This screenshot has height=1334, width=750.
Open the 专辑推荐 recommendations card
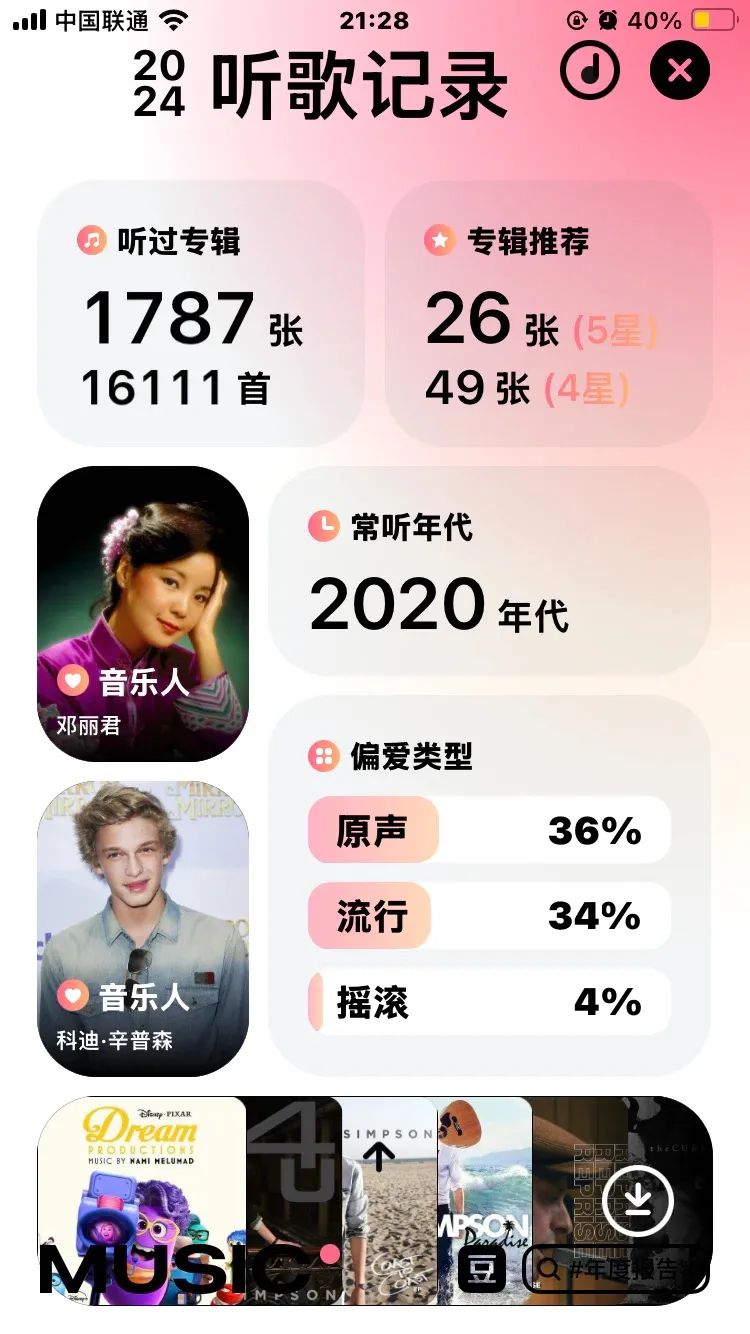tap(548, 313)
